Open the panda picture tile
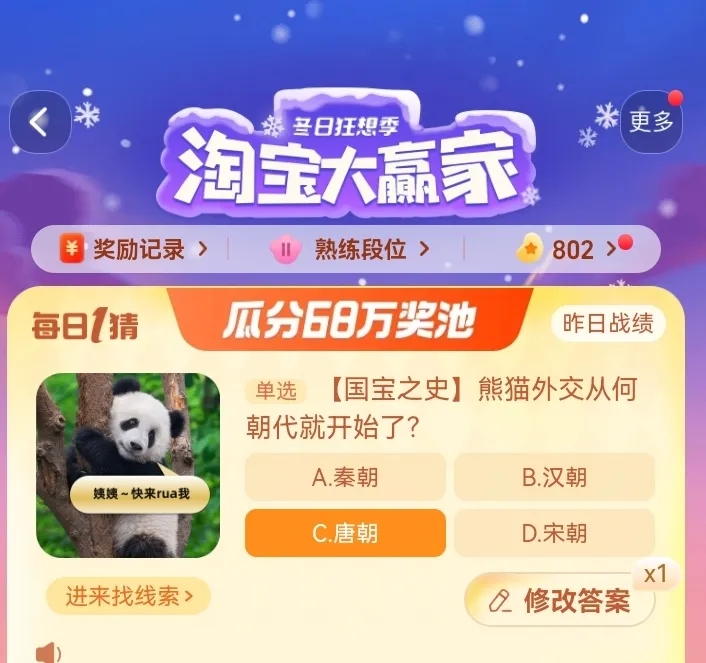706x663 pixels. pos(128,465)
